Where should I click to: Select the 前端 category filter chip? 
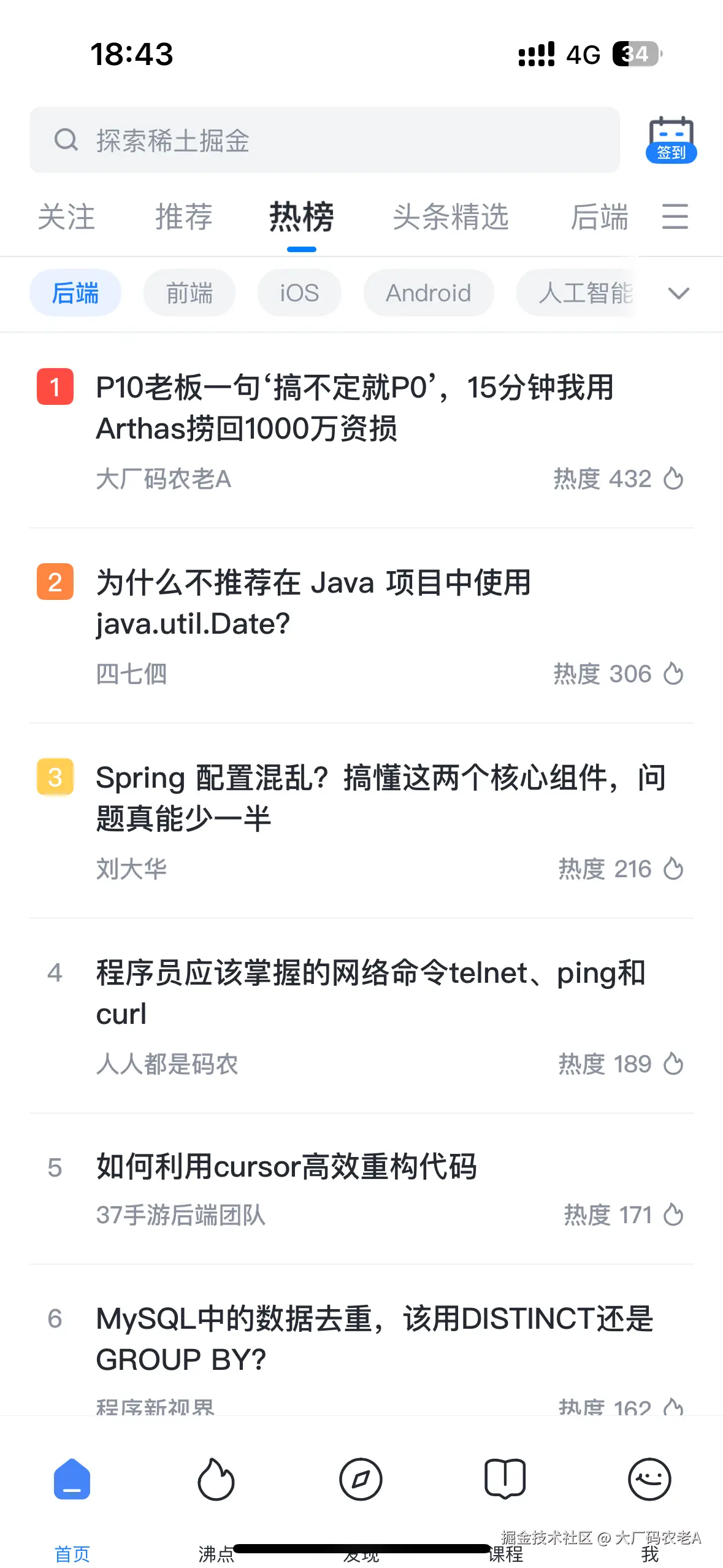(188, 293)
